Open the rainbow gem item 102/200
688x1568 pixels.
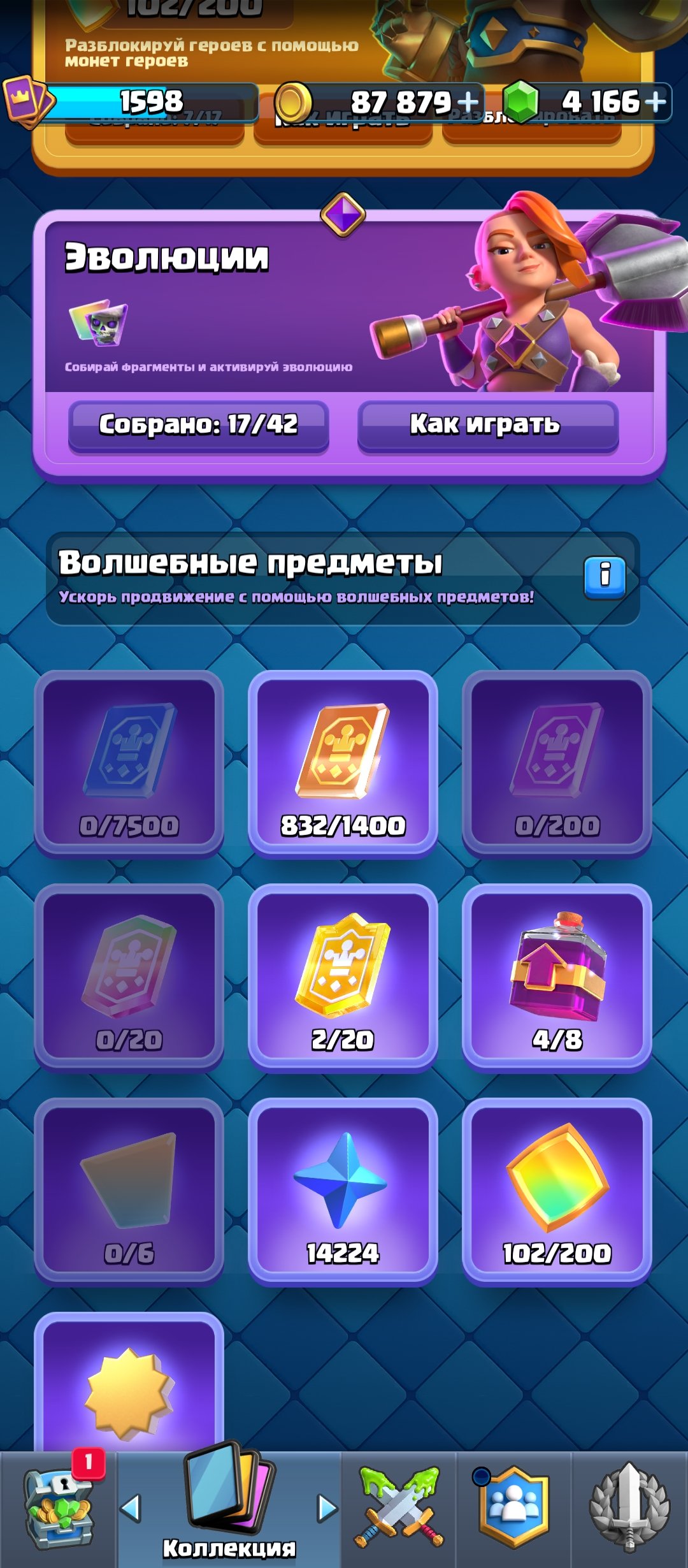pos(557,1192)
